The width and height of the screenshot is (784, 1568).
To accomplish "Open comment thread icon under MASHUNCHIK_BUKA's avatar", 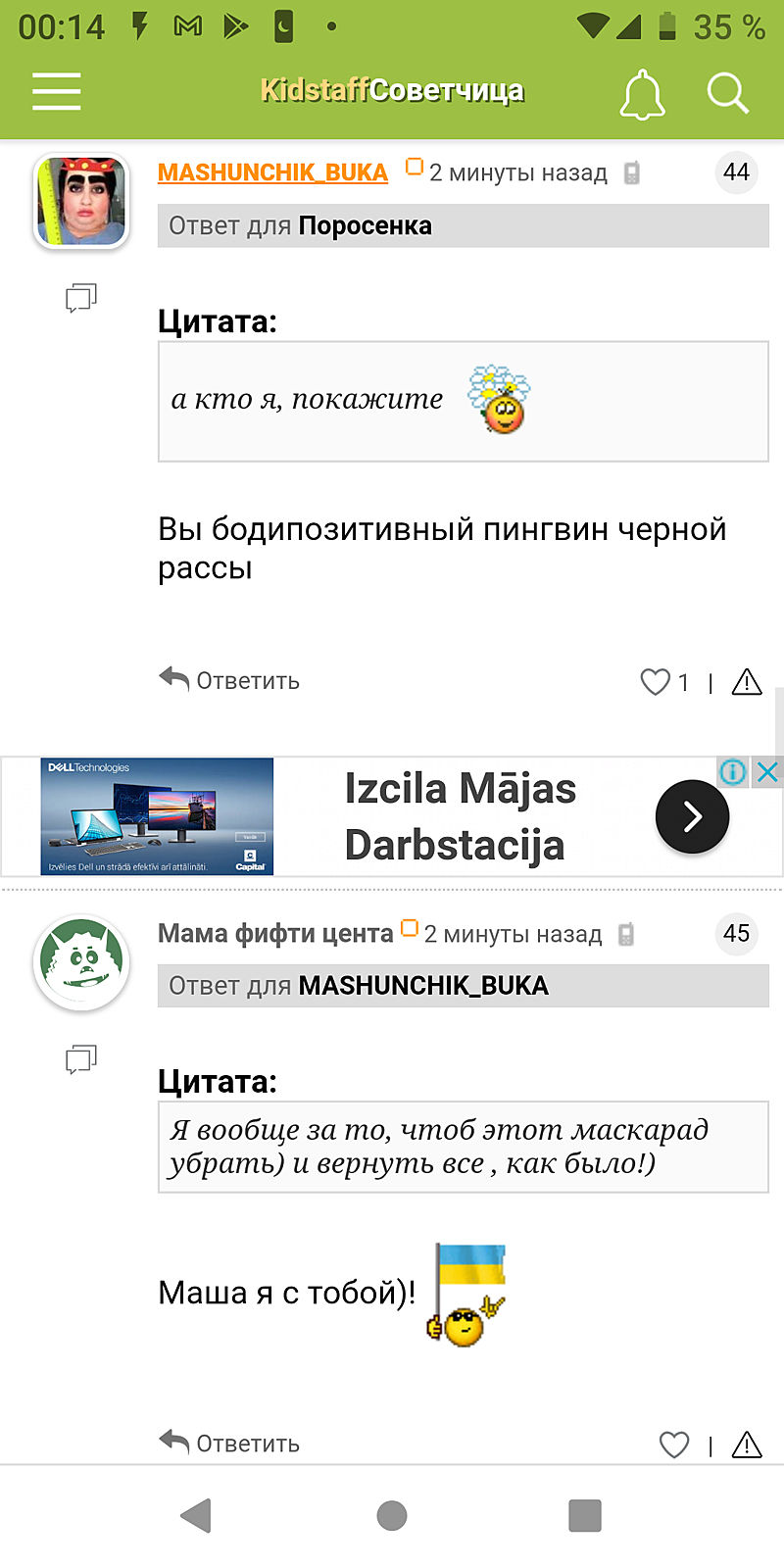I will pos(80,297).
